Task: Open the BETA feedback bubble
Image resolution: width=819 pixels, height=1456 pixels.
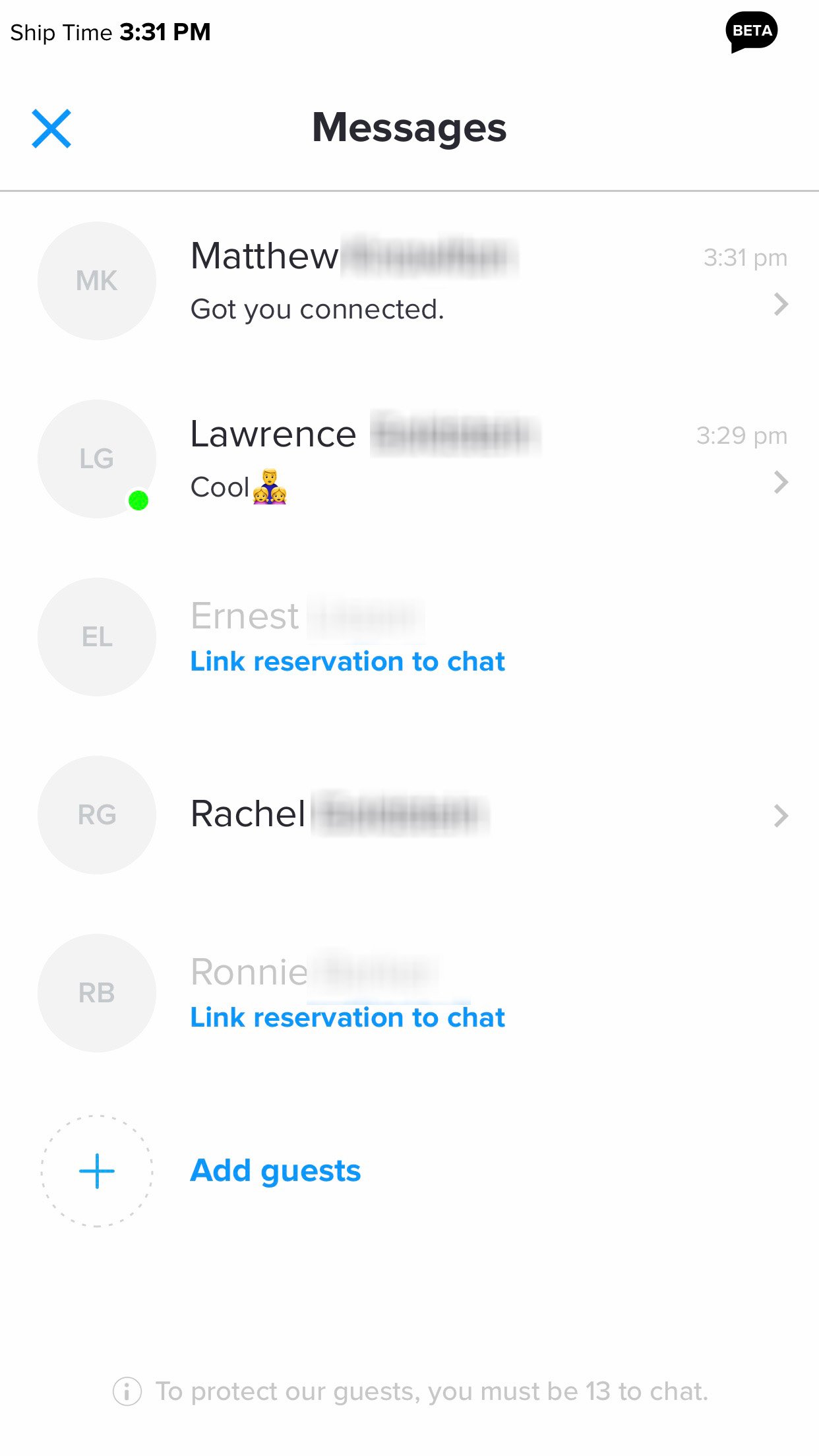Action: click(x=751, y=32)
